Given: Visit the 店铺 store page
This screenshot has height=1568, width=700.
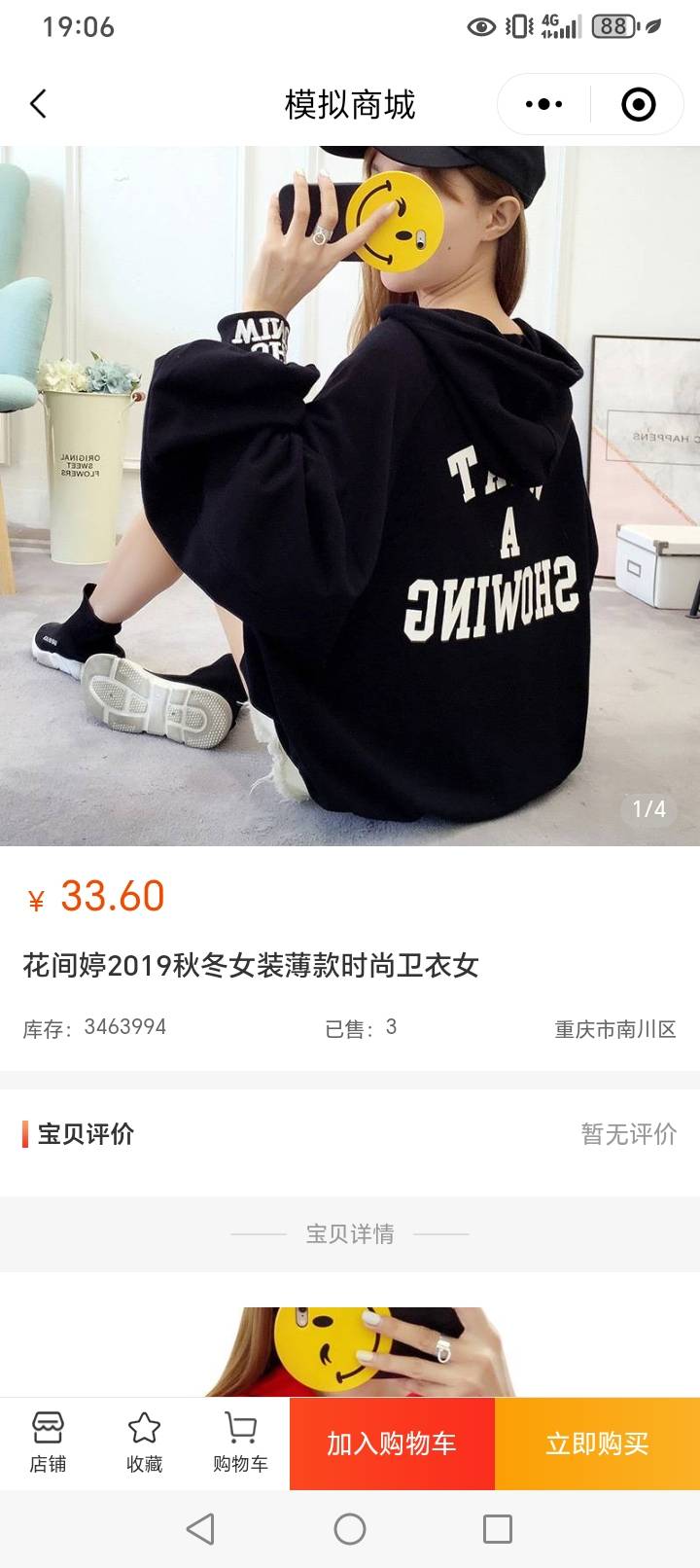Looking at the screenshot, I should [48, 1443].
